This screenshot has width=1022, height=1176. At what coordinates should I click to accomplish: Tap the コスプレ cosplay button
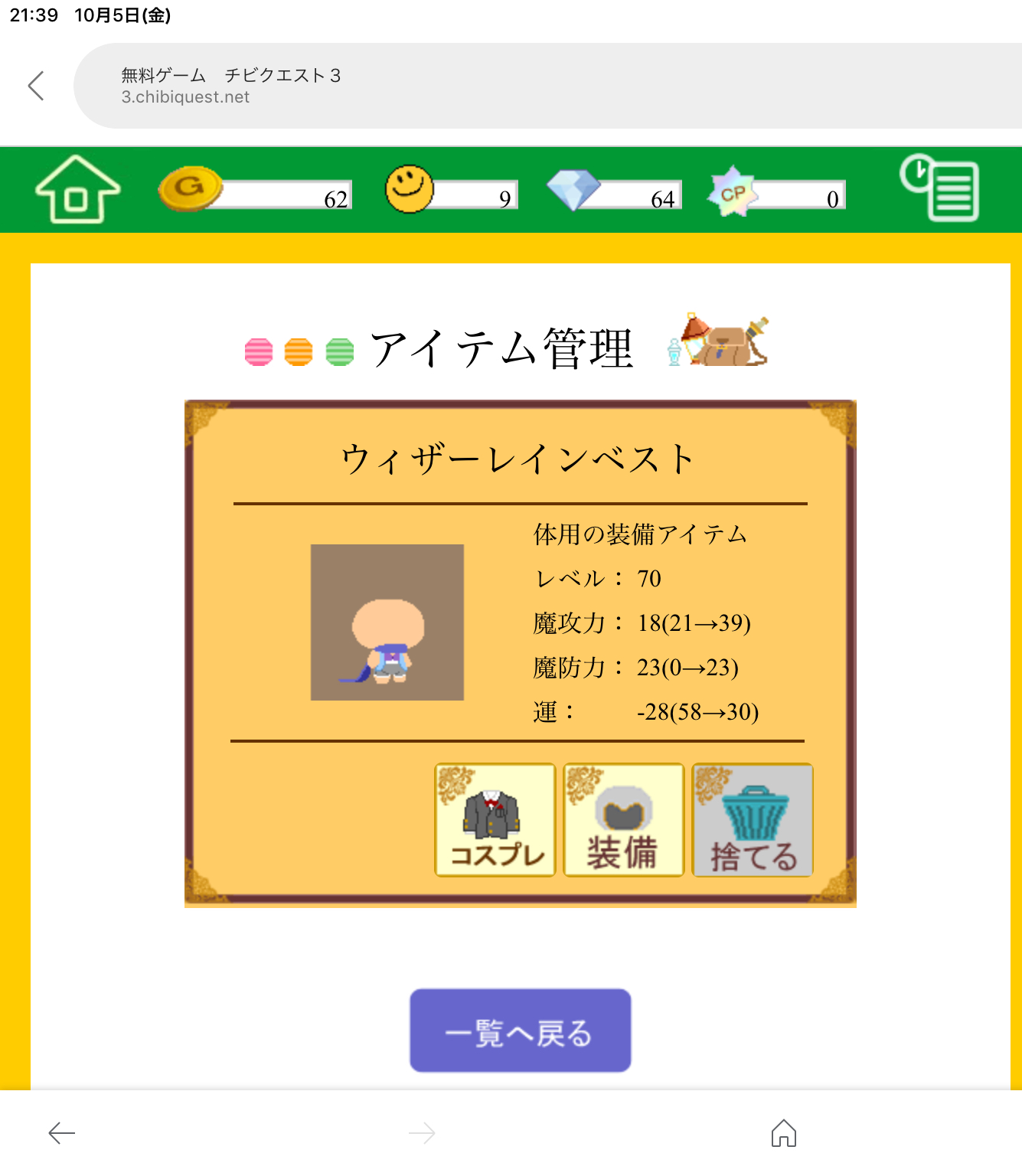pyautogui.click(x=495, y=820)
